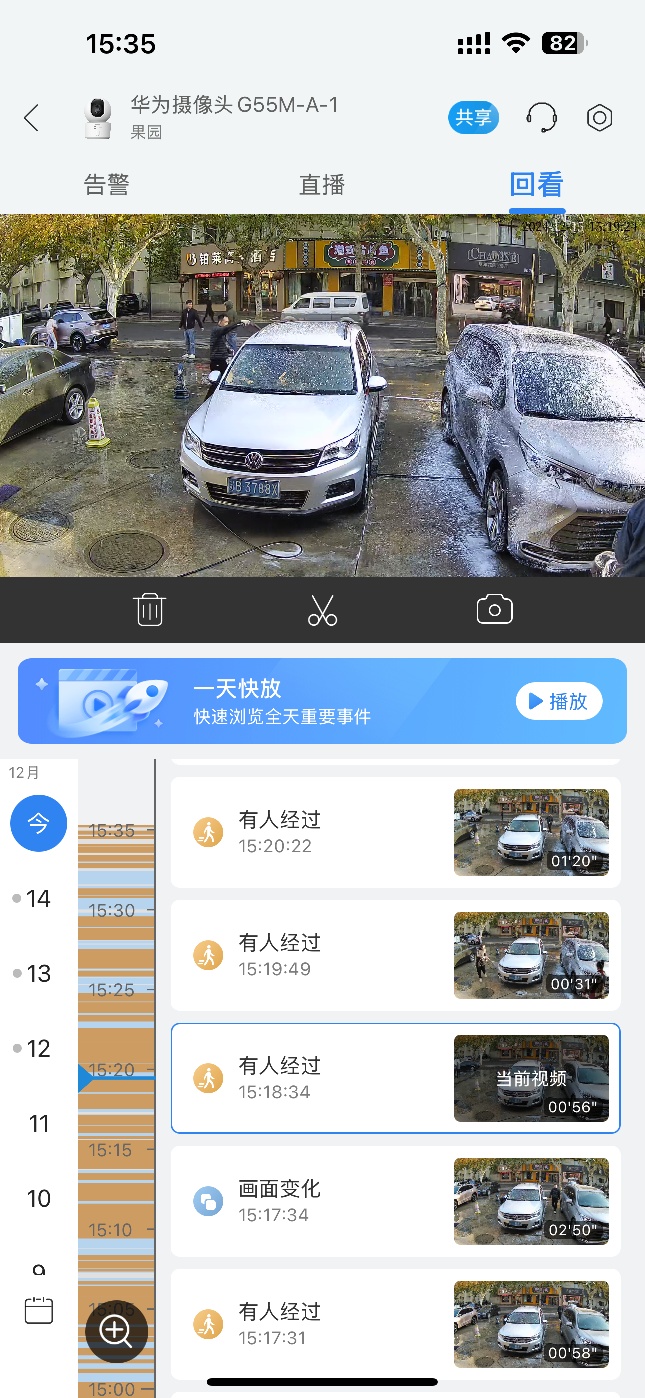Select December 12 in date list
Screen dimensions: 645x1398
38,1049
